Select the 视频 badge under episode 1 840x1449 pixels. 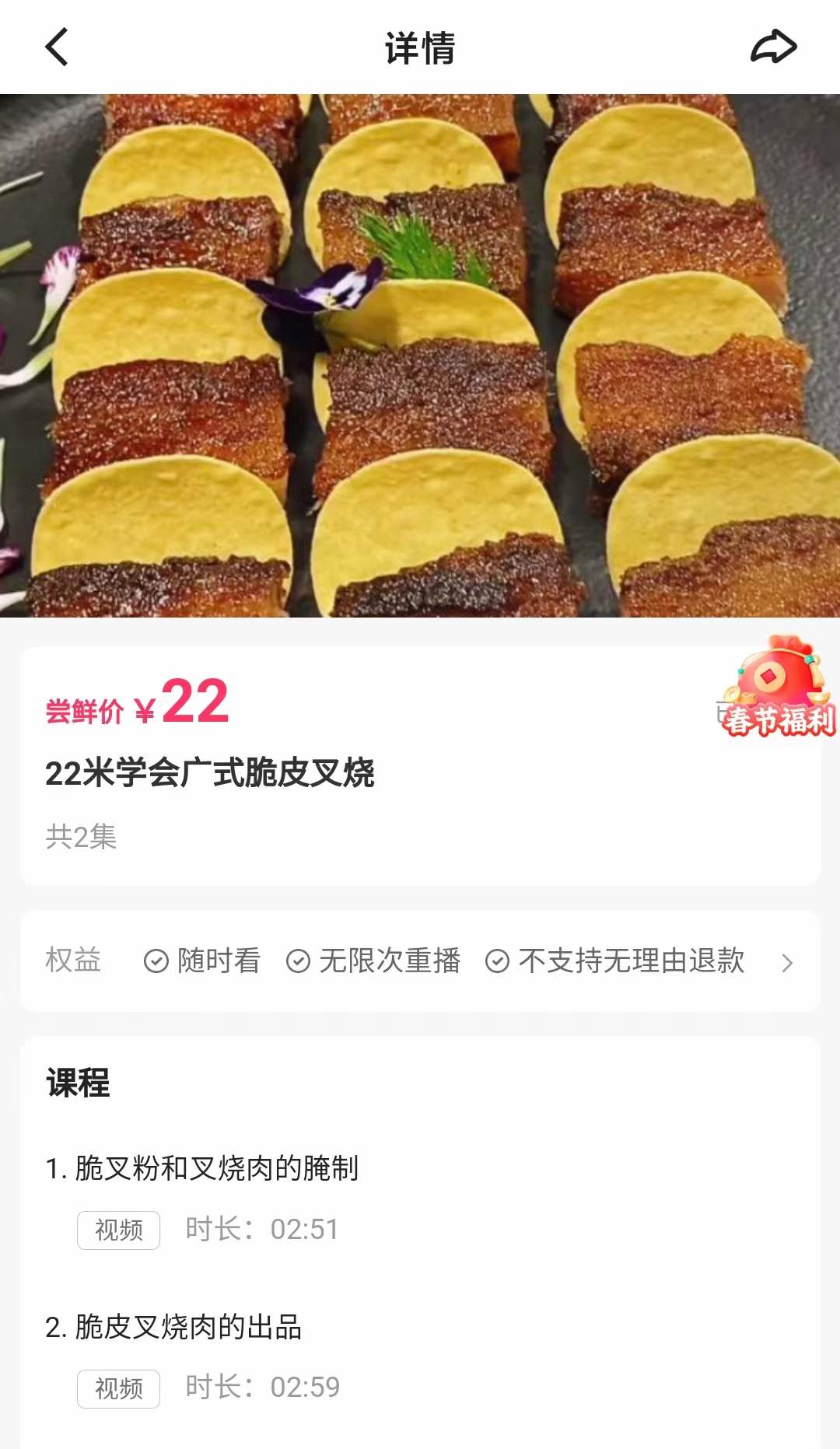click(118, 1230)
